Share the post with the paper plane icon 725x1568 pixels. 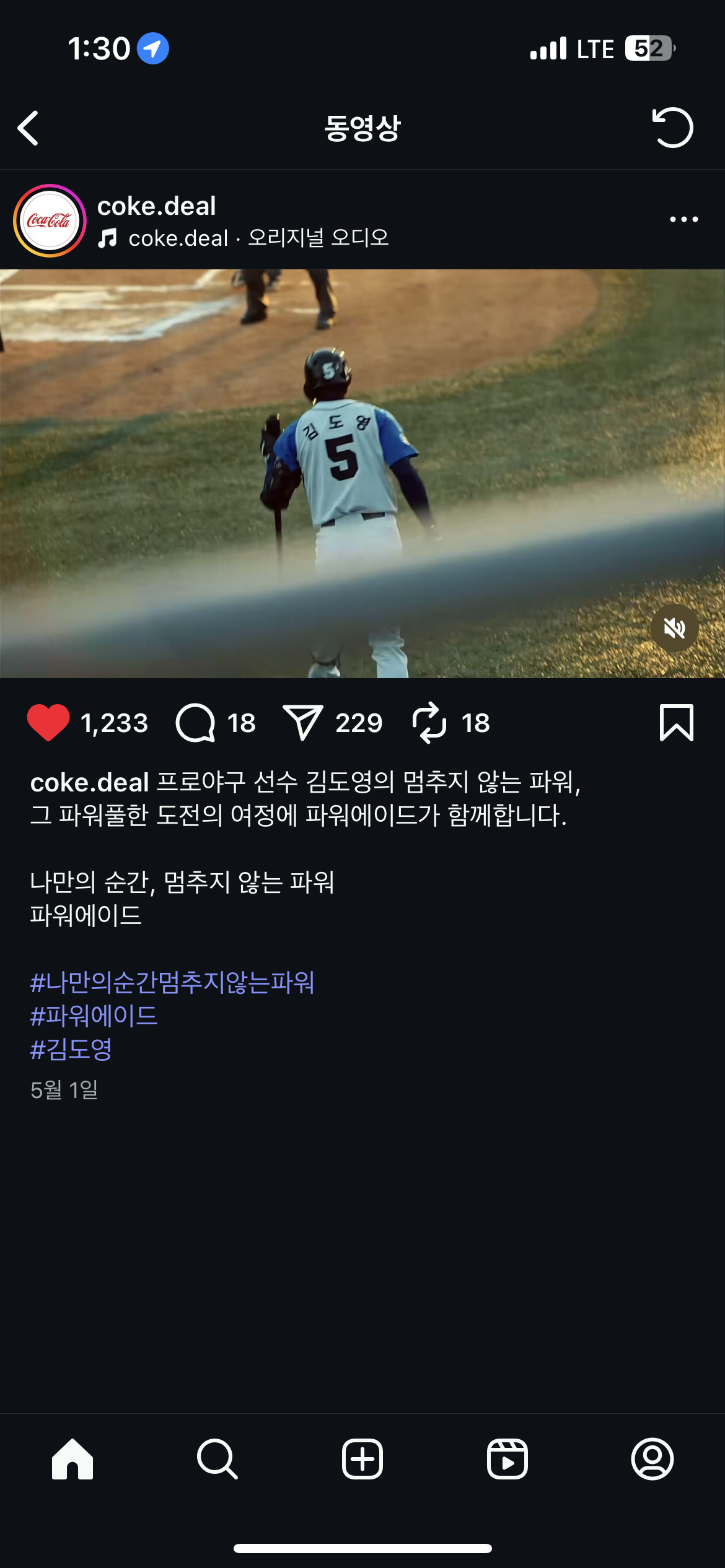click(x=302, y=723)
